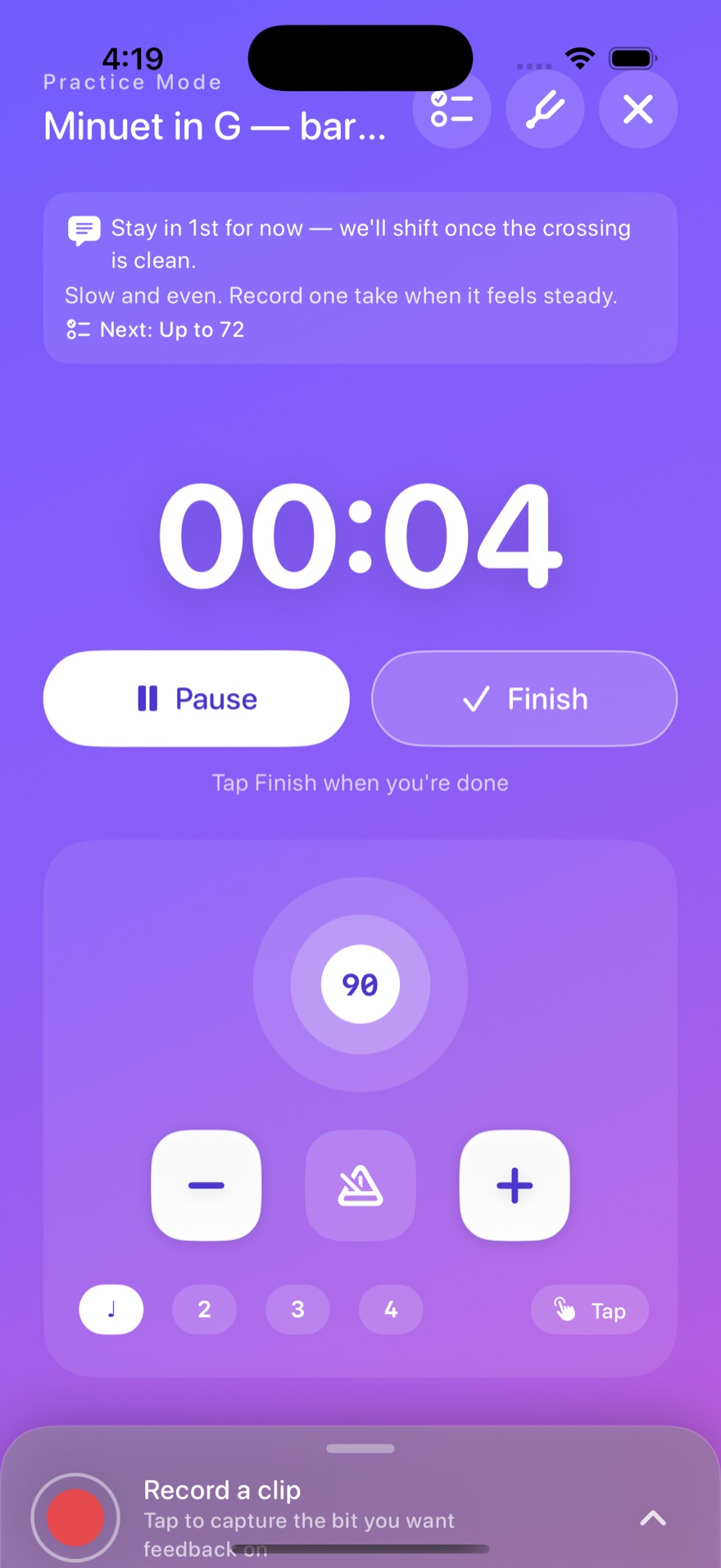Select subdivision 2
721x1568 pixels.
point(205,1309)
